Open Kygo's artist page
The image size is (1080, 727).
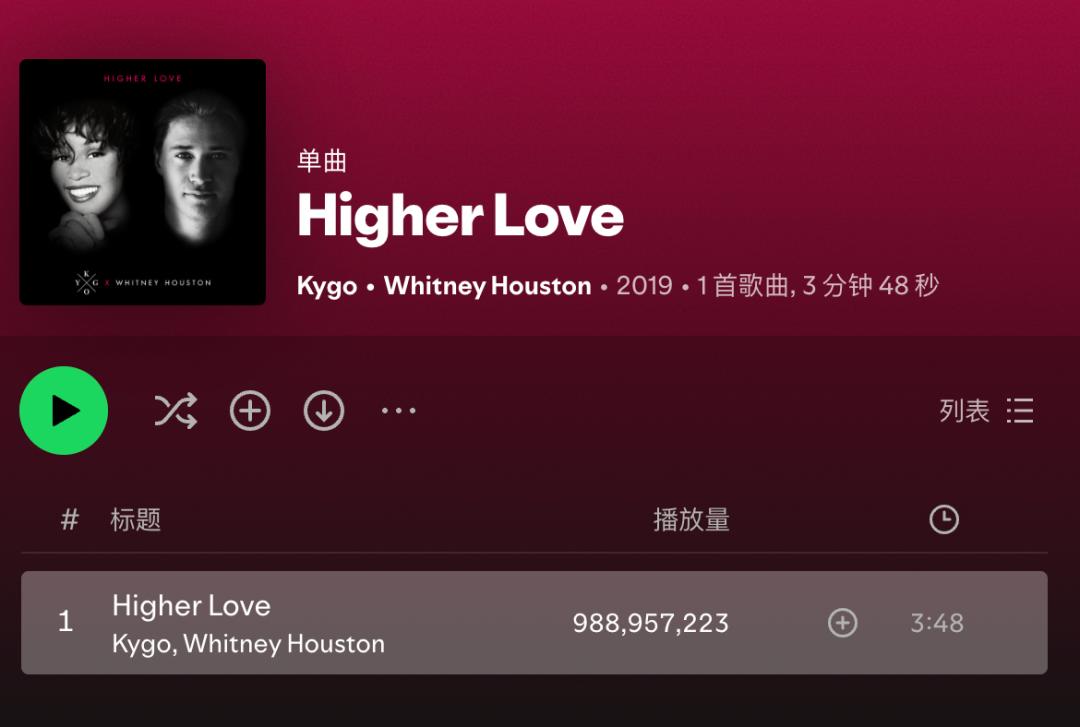327,286
